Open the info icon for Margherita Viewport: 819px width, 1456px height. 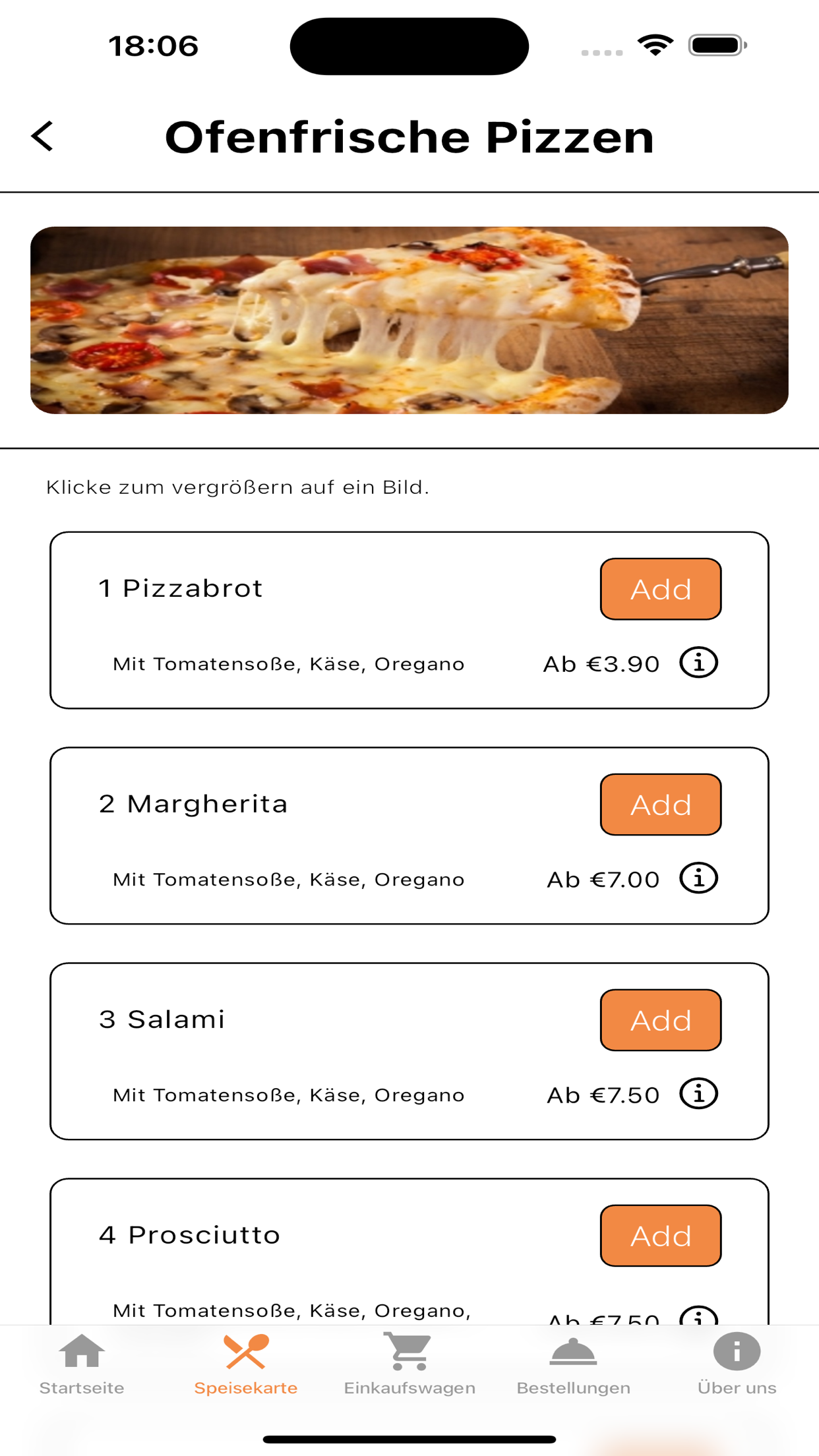[699, 878]
